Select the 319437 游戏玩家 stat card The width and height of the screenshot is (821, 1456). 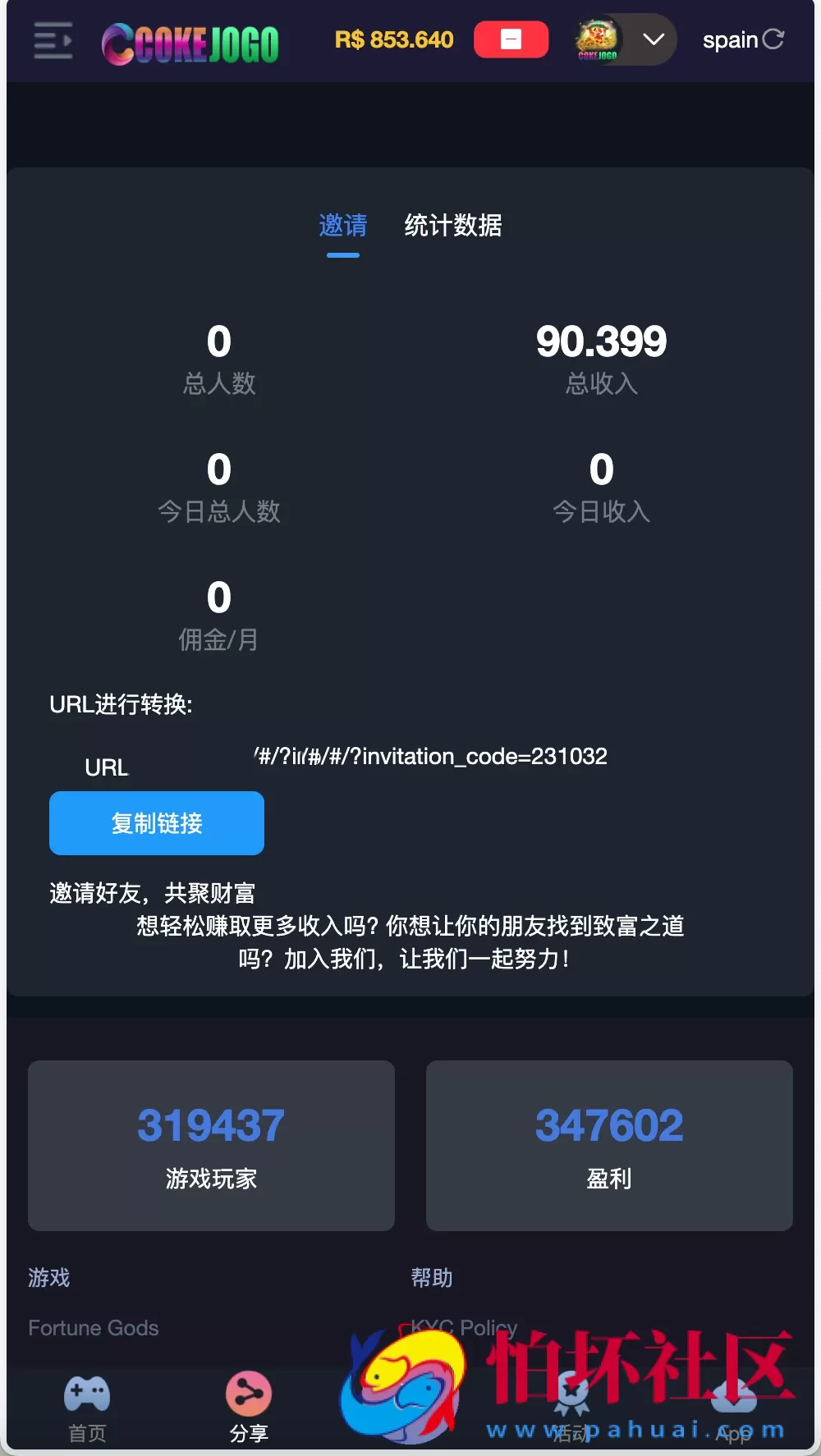[211, 1146]
